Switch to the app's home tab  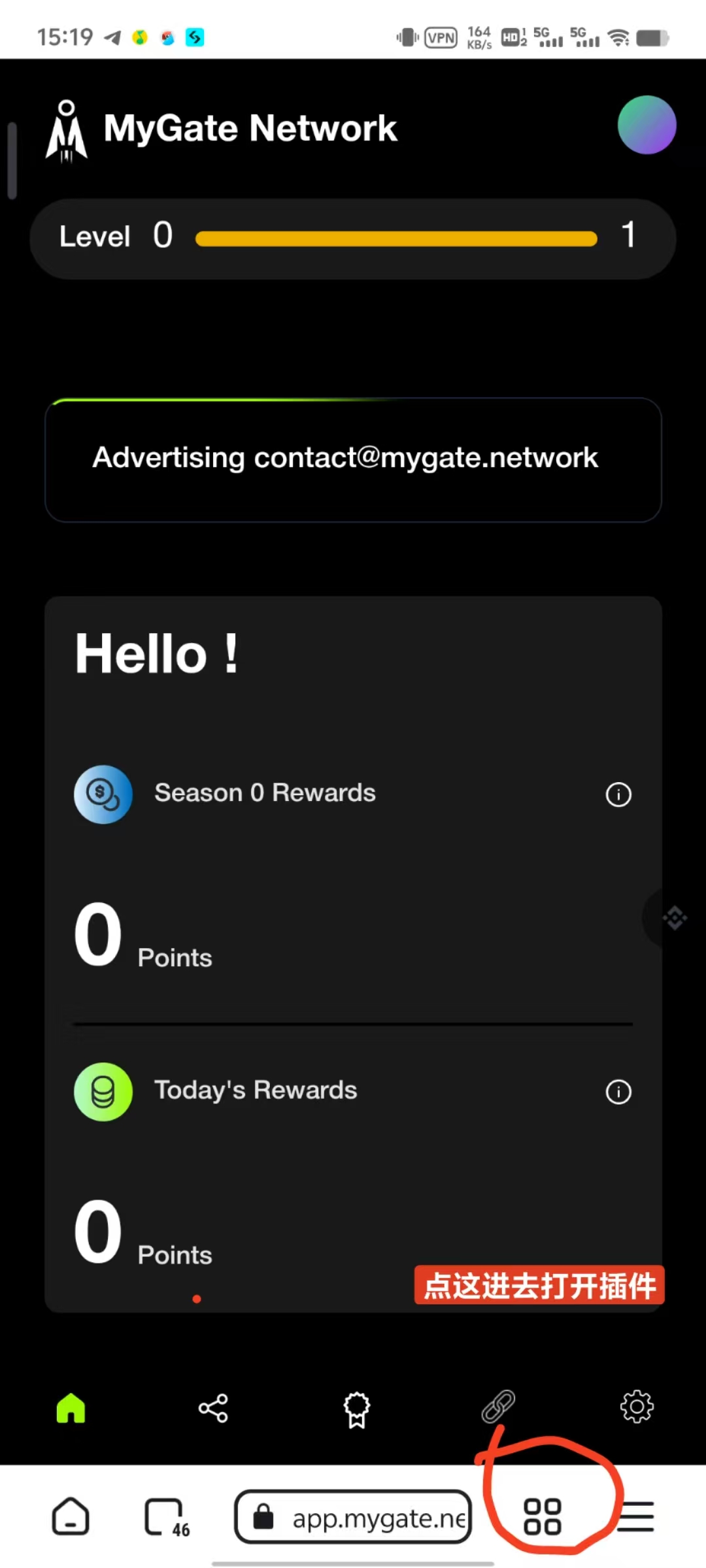click(71, 1408)
